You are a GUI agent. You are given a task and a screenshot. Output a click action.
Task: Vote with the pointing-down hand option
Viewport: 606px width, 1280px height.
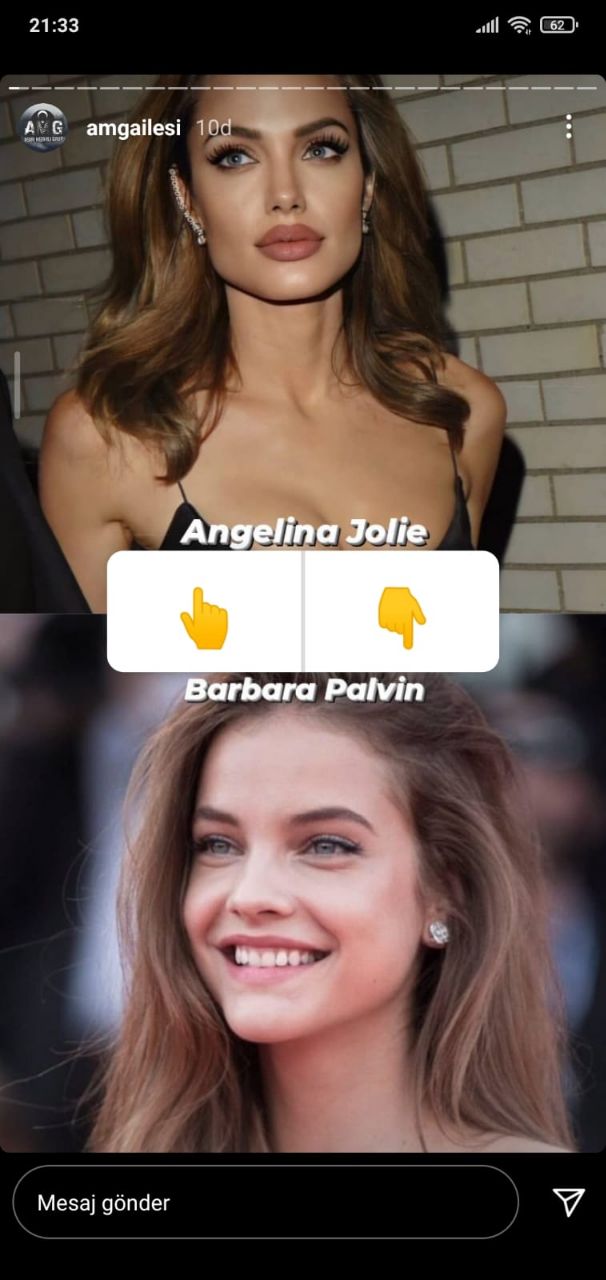point(401,611)
